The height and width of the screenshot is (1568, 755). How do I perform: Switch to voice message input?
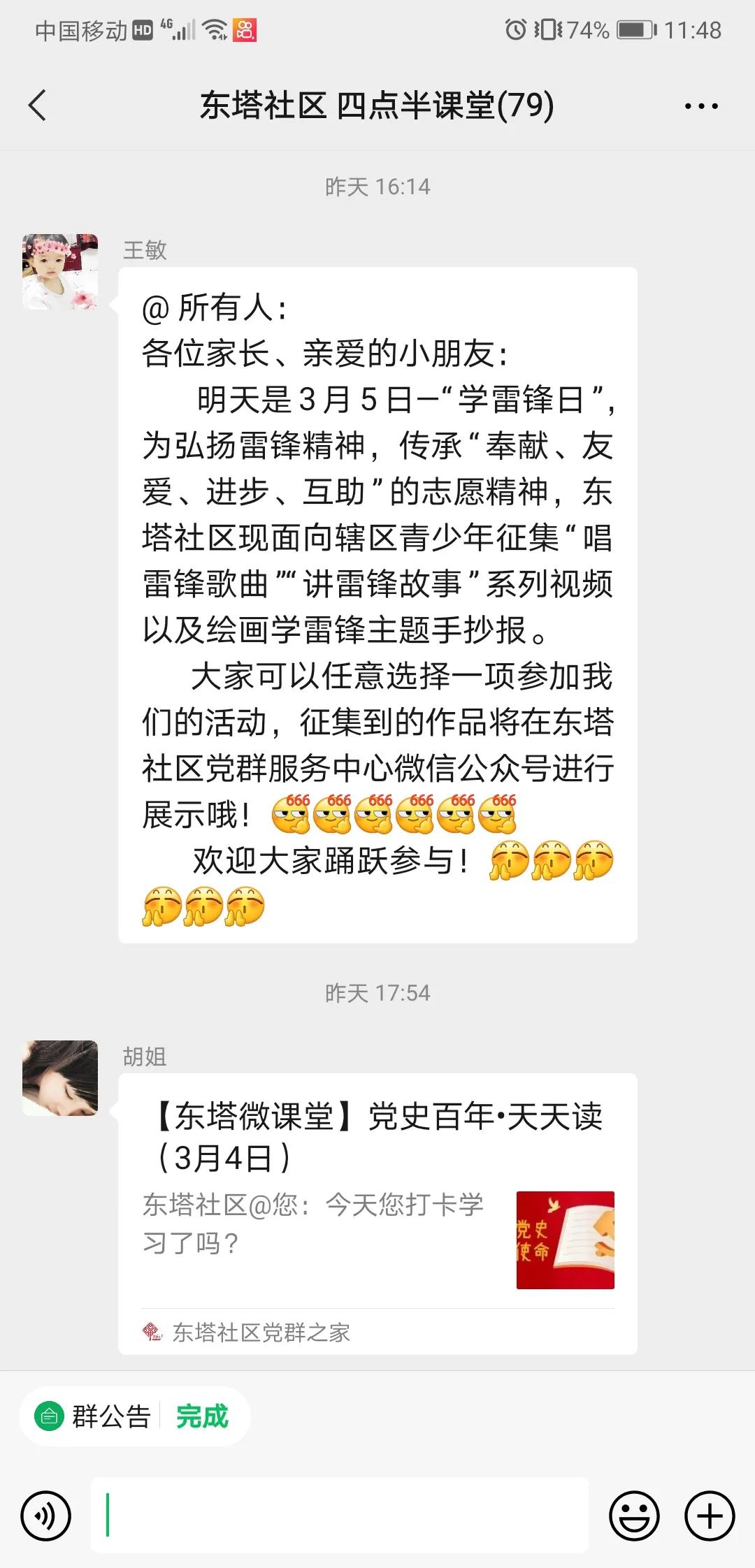46,1516
